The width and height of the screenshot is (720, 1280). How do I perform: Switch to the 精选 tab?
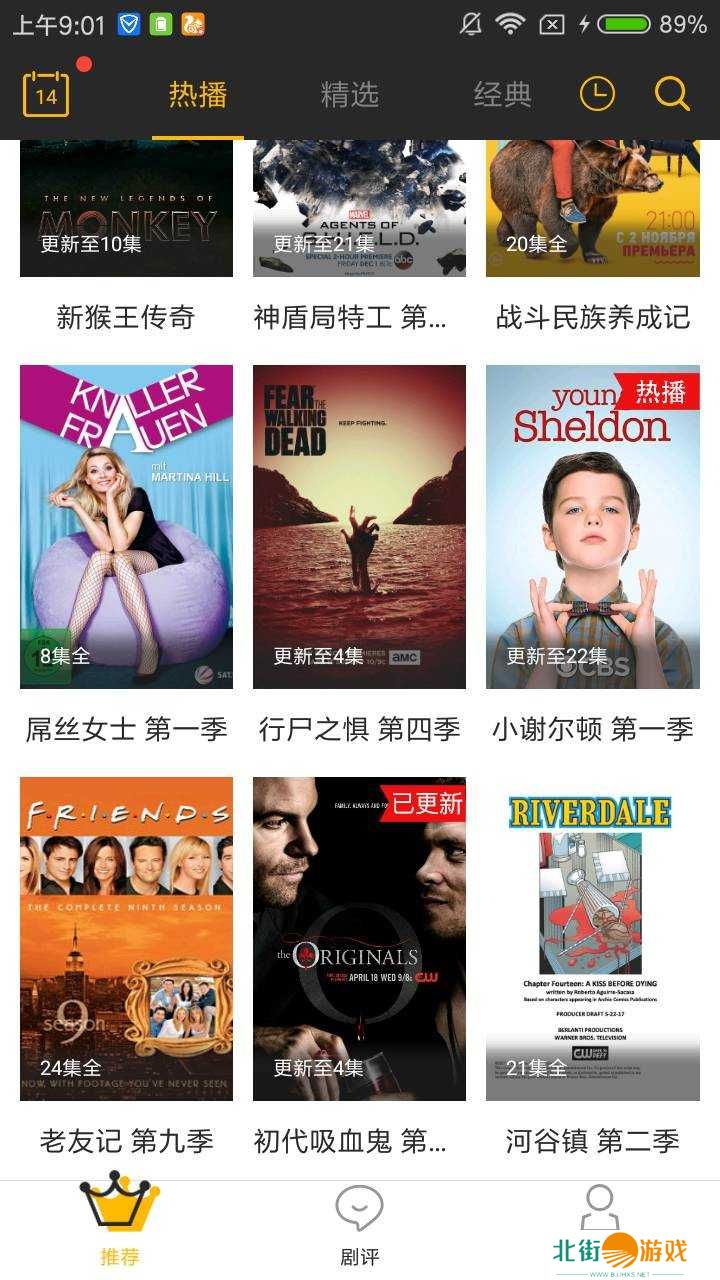pos(349,95)
